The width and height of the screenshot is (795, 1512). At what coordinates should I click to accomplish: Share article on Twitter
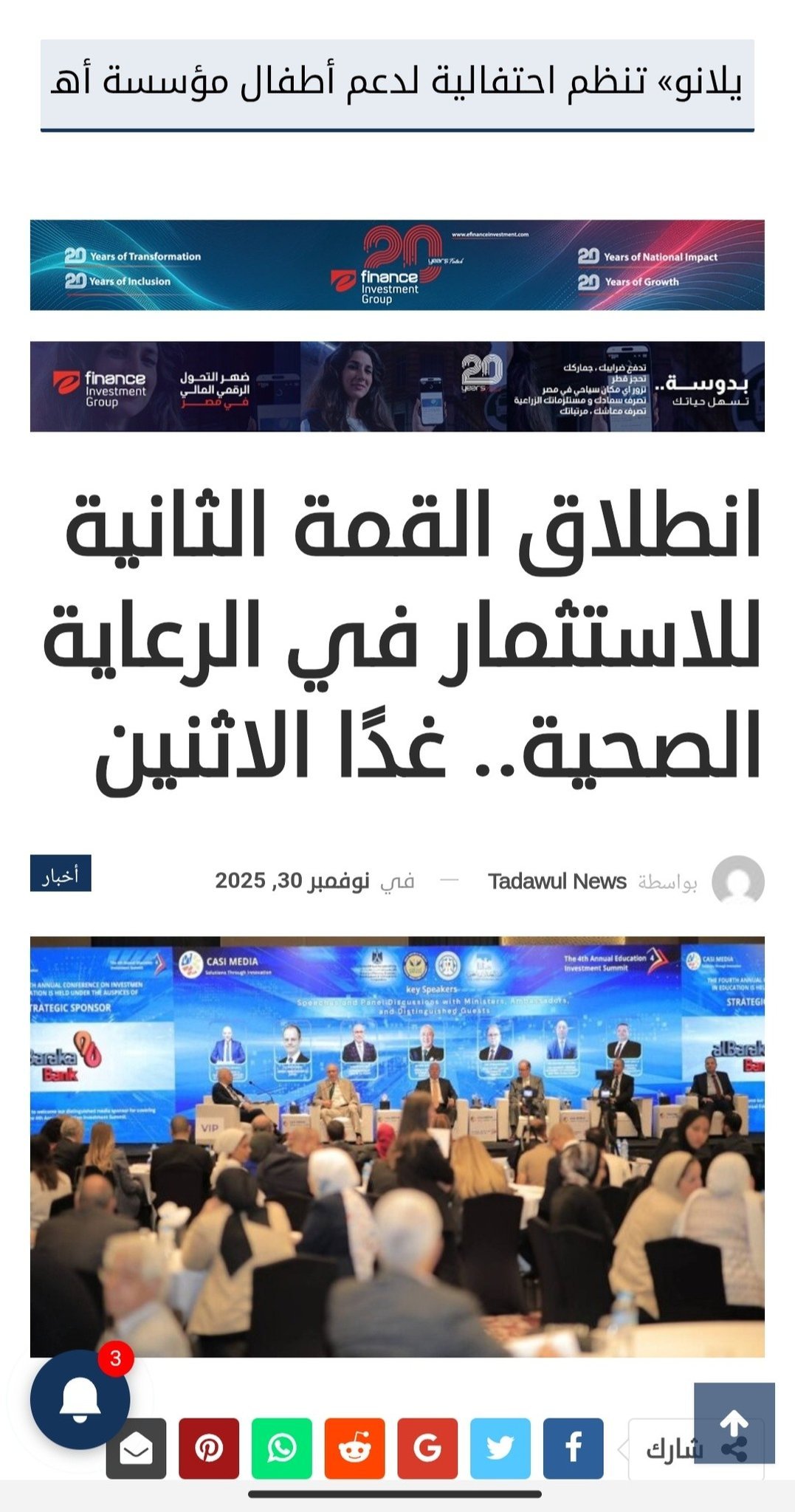pyautogui.click(x=500, y=1448)
